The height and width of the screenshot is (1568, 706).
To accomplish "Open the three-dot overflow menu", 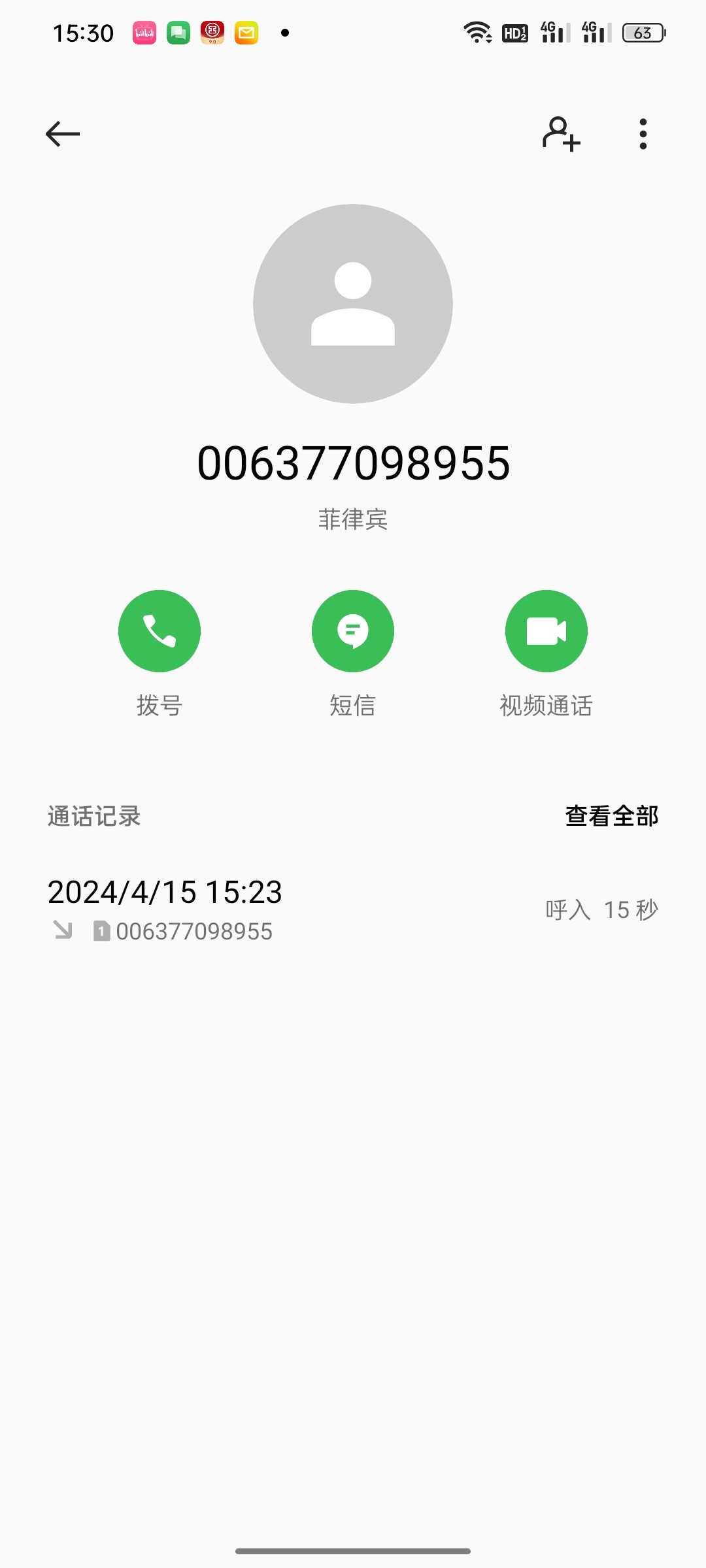I will (x=643, y=134).
